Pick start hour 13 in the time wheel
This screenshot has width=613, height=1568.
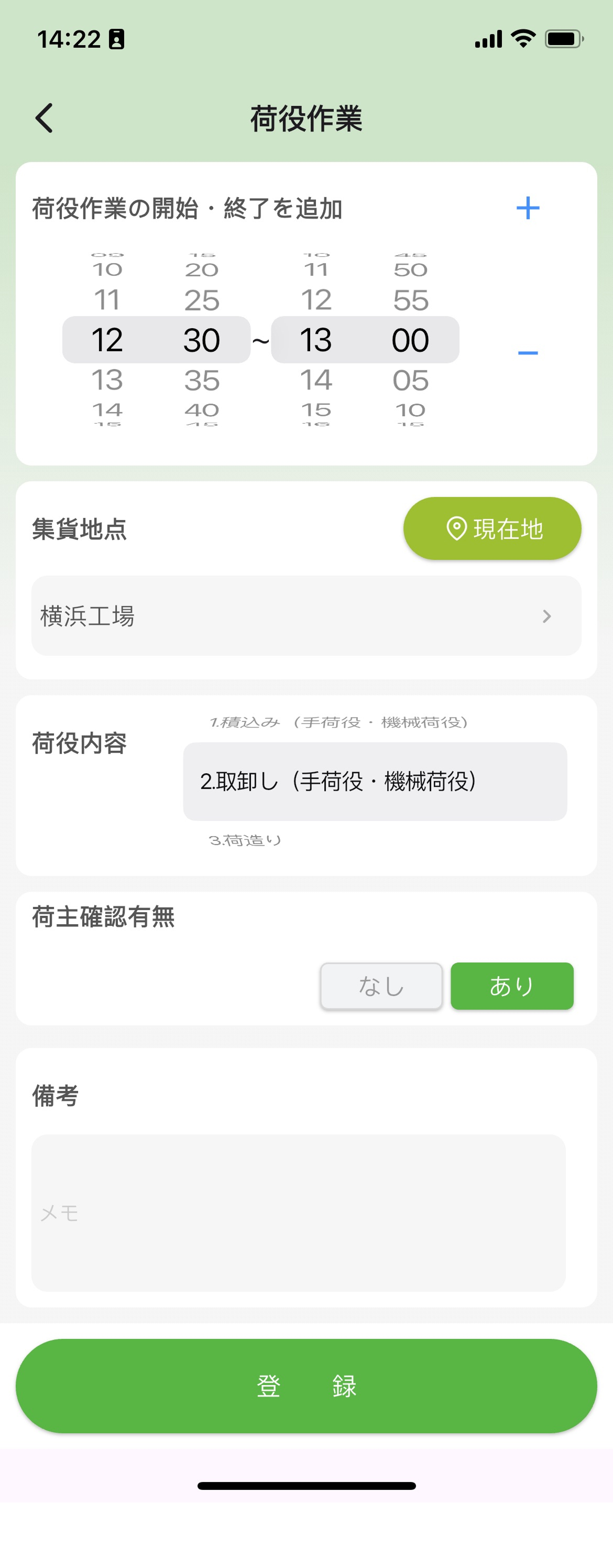(x=107, y=381)
